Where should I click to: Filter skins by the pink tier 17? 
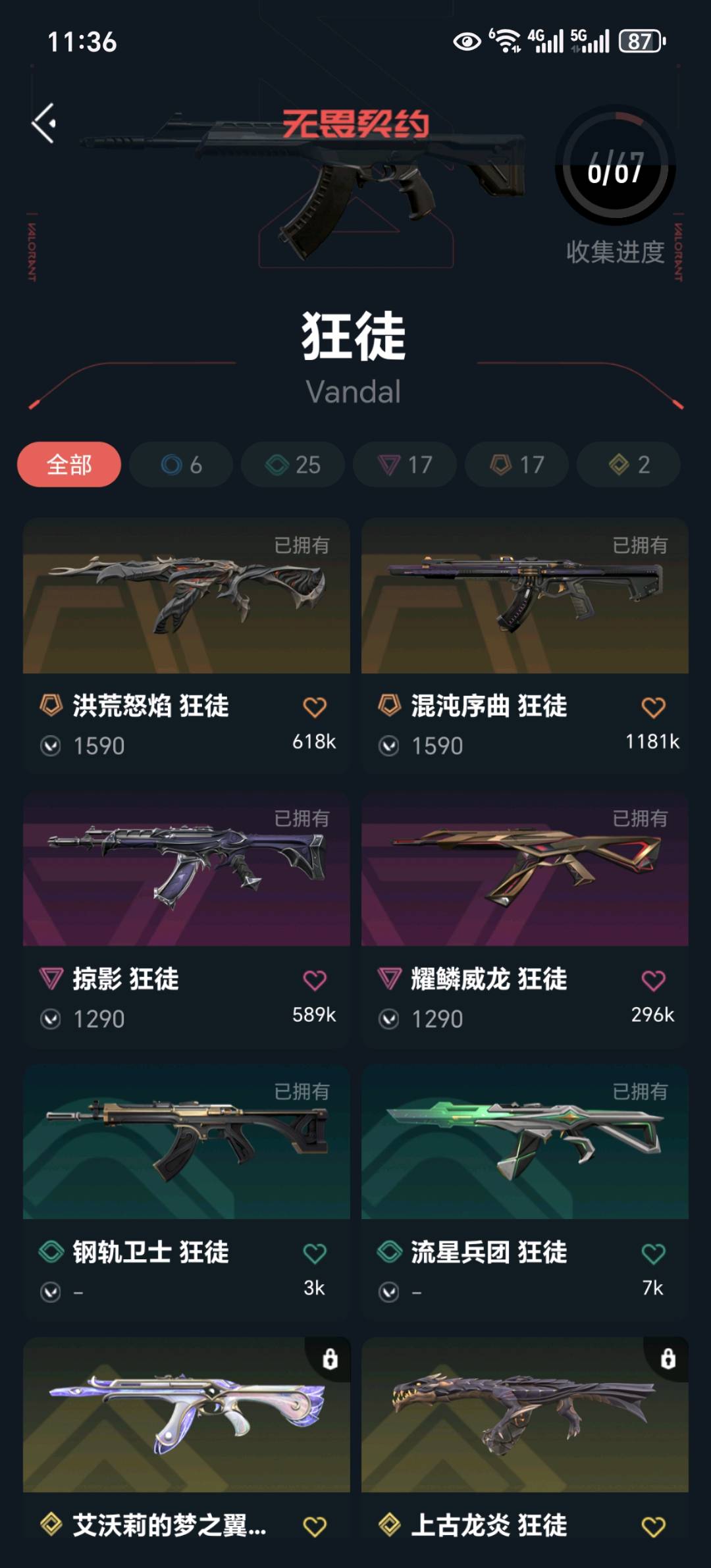[x=405, y=465]
